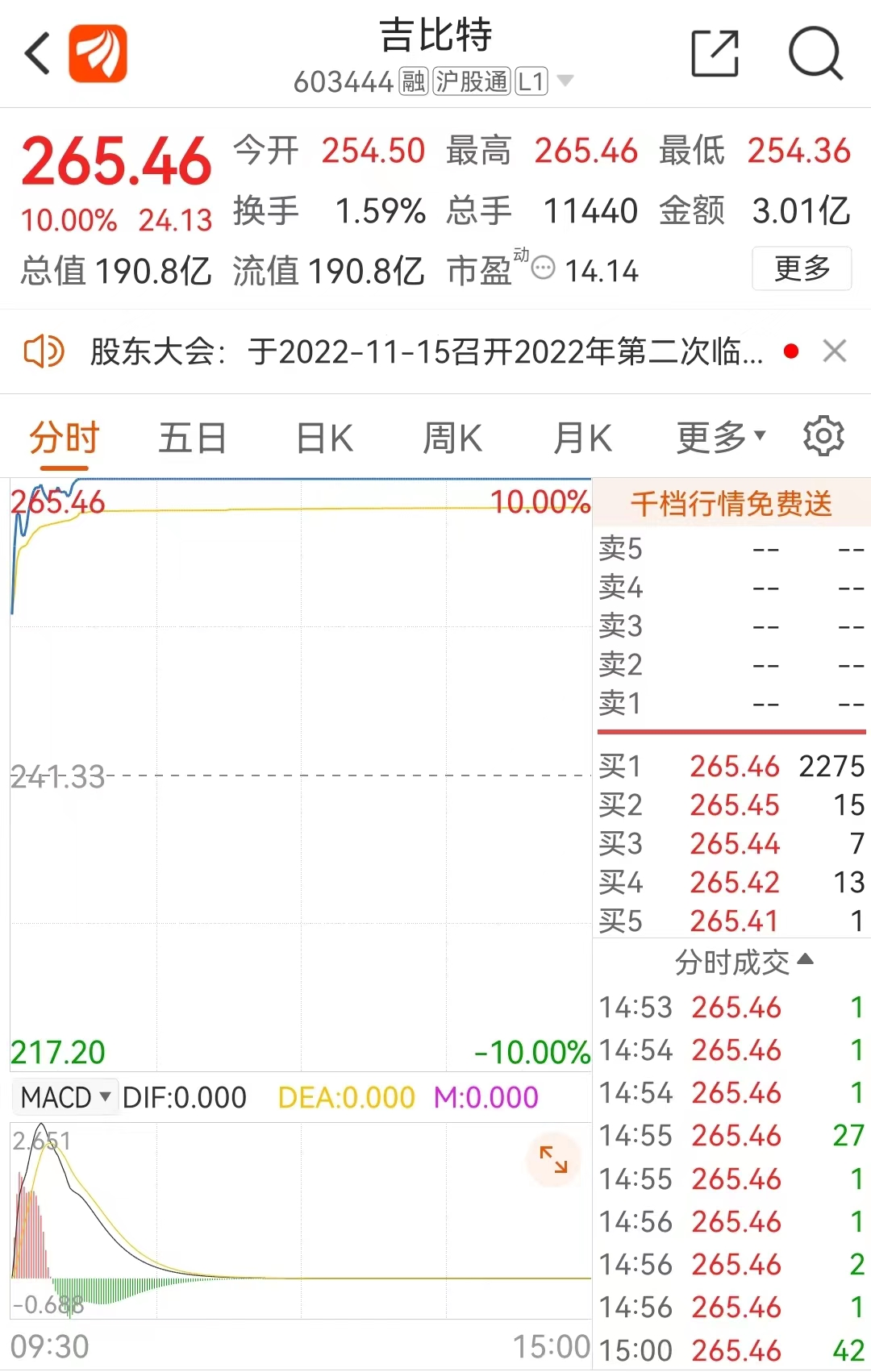Viewport: 871px width, 1372px height.
Task: Switch to the 周K chart tab
Action: coord(452,439)
